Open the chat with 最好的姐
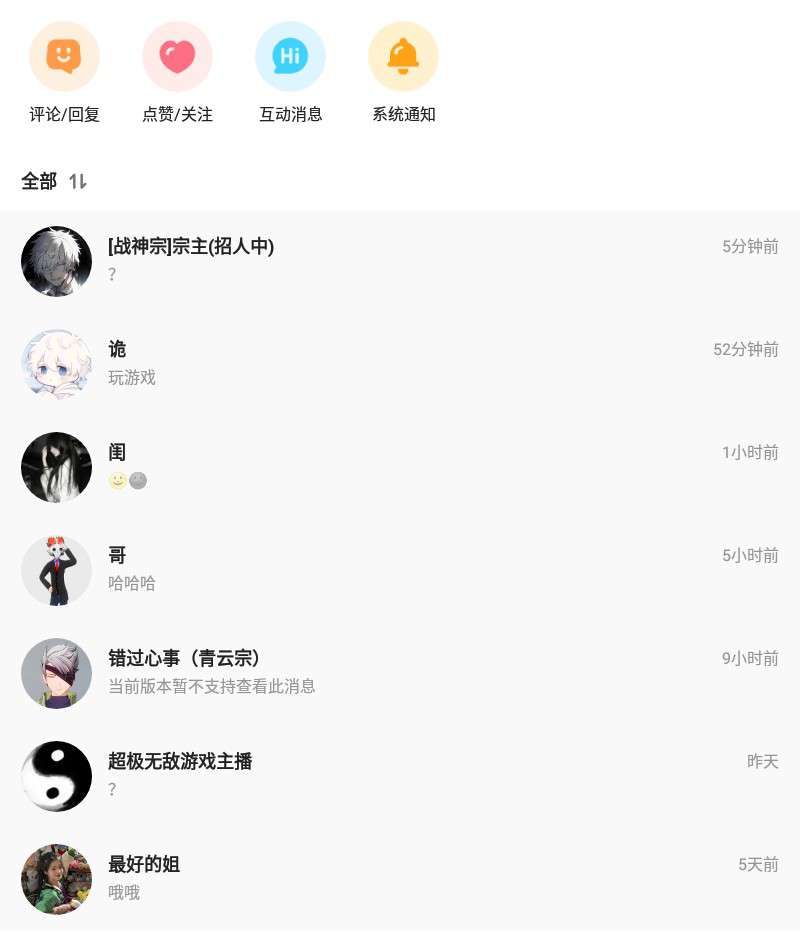 pyautogui.click(x=400, y=879)
